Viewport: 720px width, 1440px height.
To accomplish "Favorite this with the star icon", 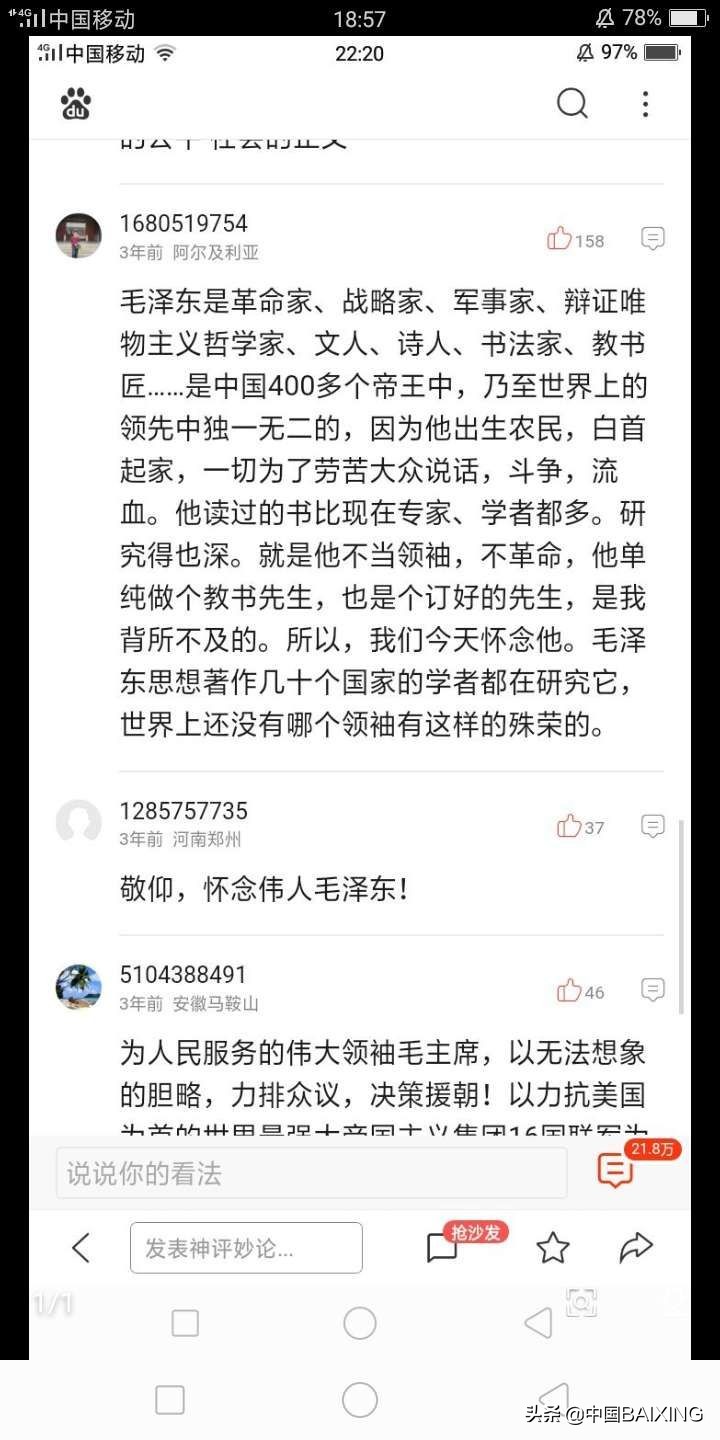I will (553, 1247).
